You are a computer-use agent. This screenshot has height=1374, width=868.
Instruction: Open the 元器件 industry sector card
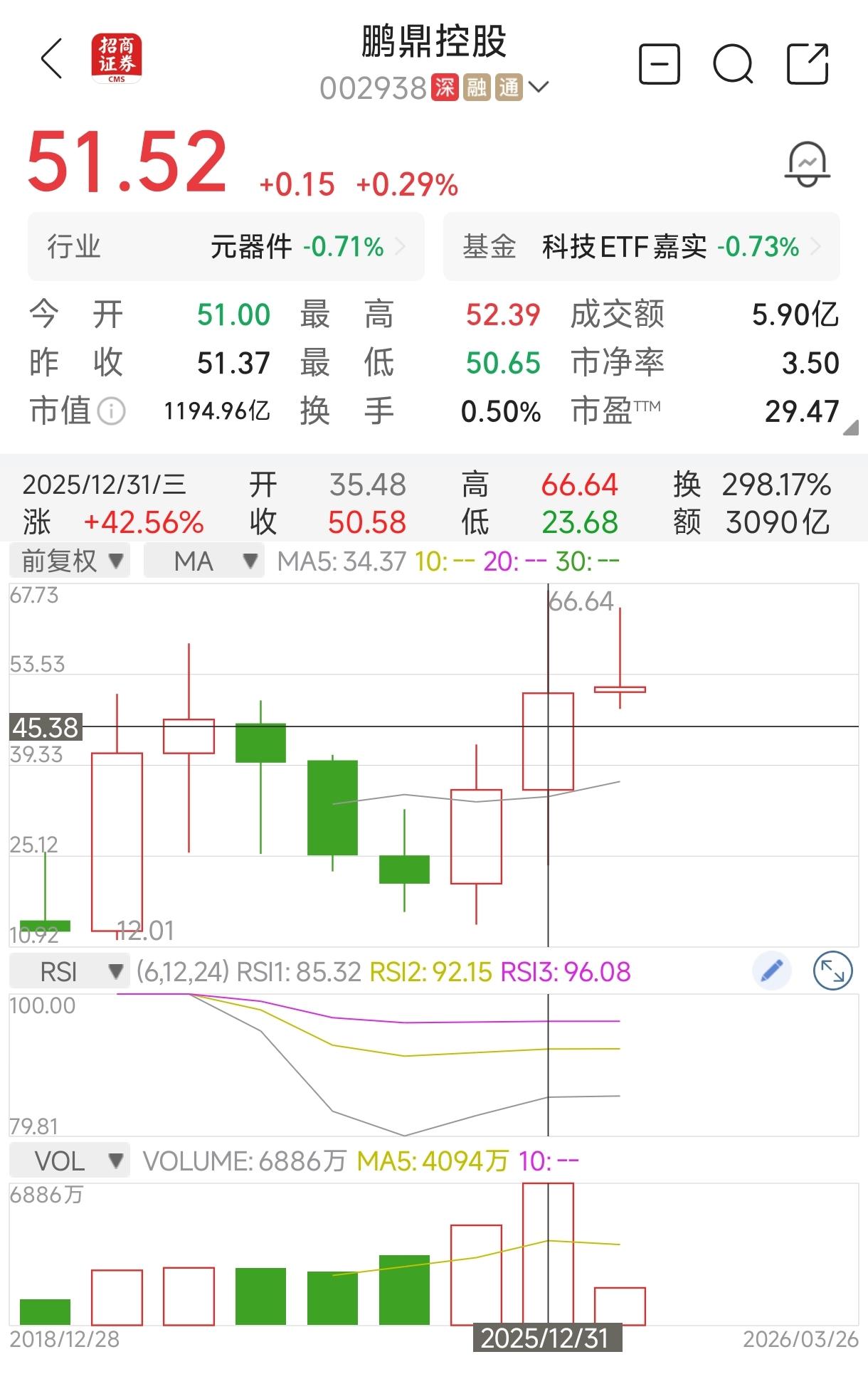tap(226, 247)
